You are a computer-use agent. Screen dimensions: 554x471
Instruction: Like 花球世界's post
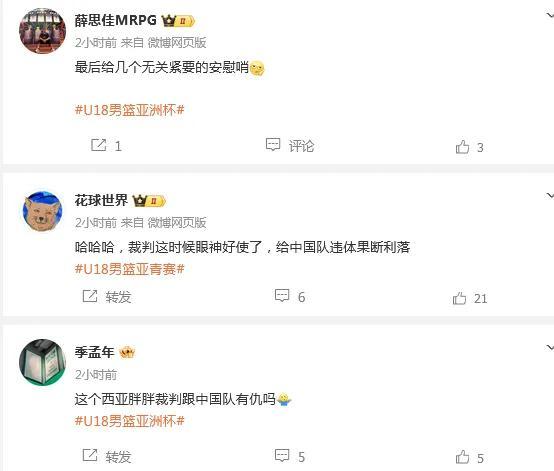[x=470, y=299]
